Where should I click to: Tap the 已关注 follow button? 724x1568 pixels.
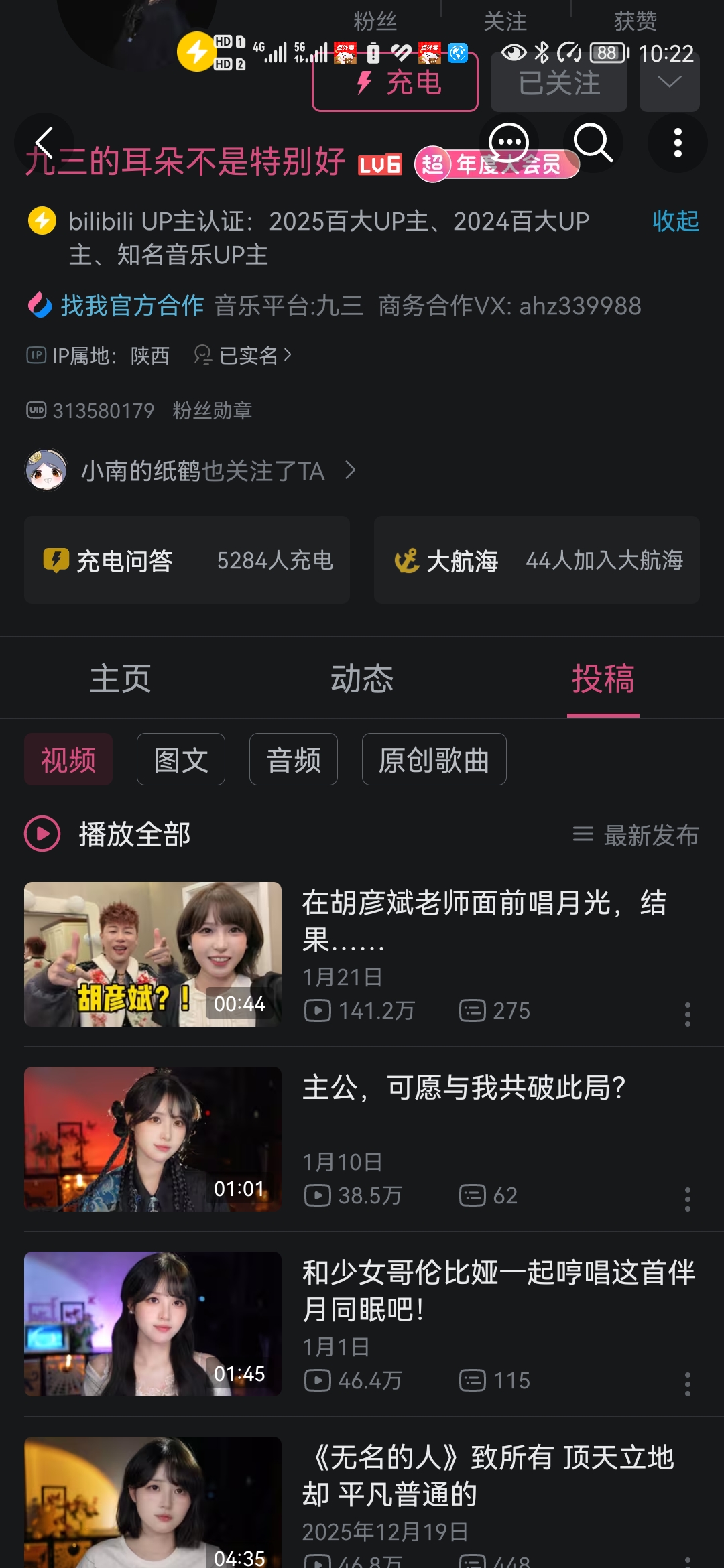pos(558,83)
